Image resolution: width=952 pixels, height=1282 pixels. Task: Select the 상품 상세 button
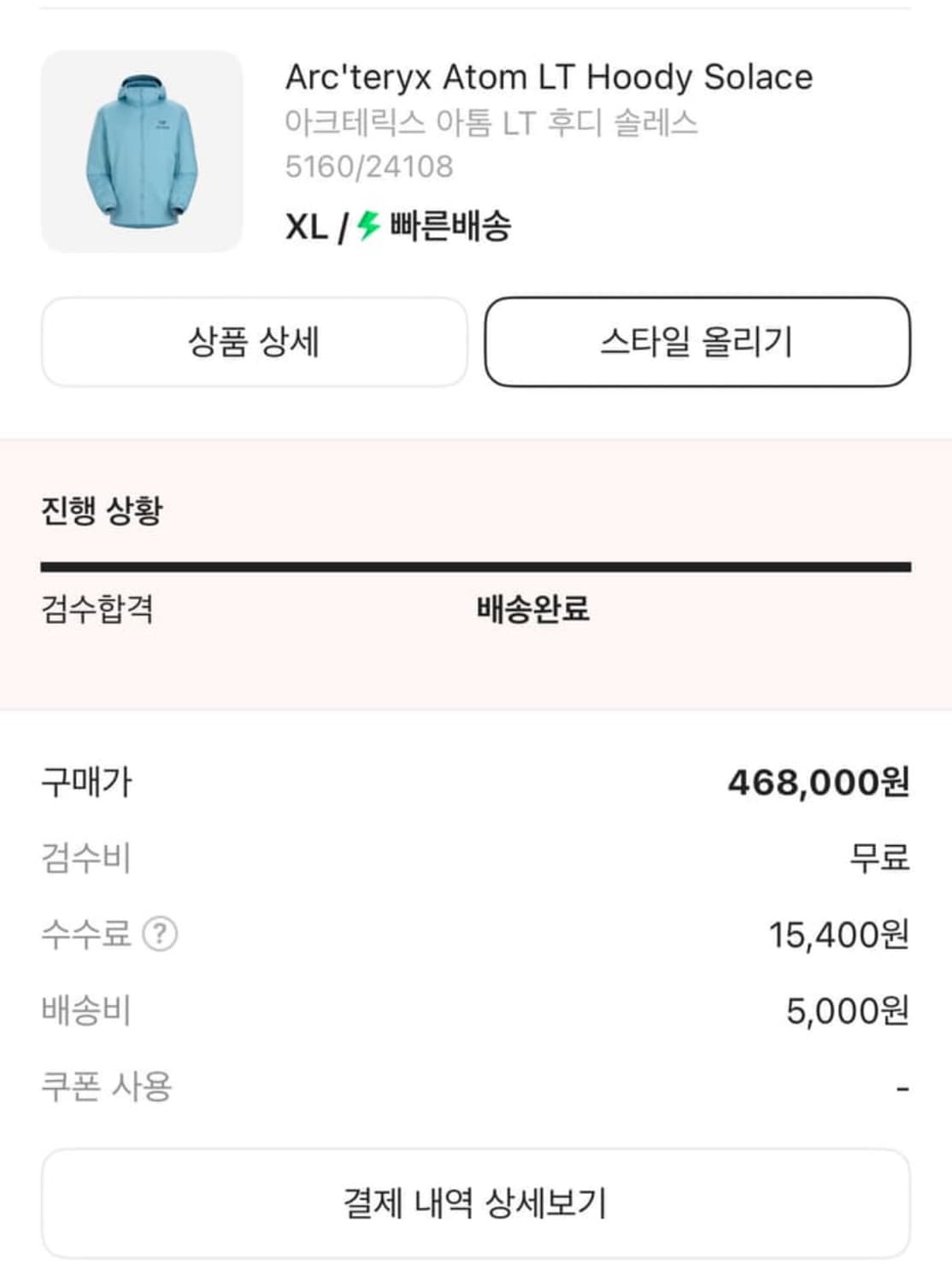click(x=254, y=341)
